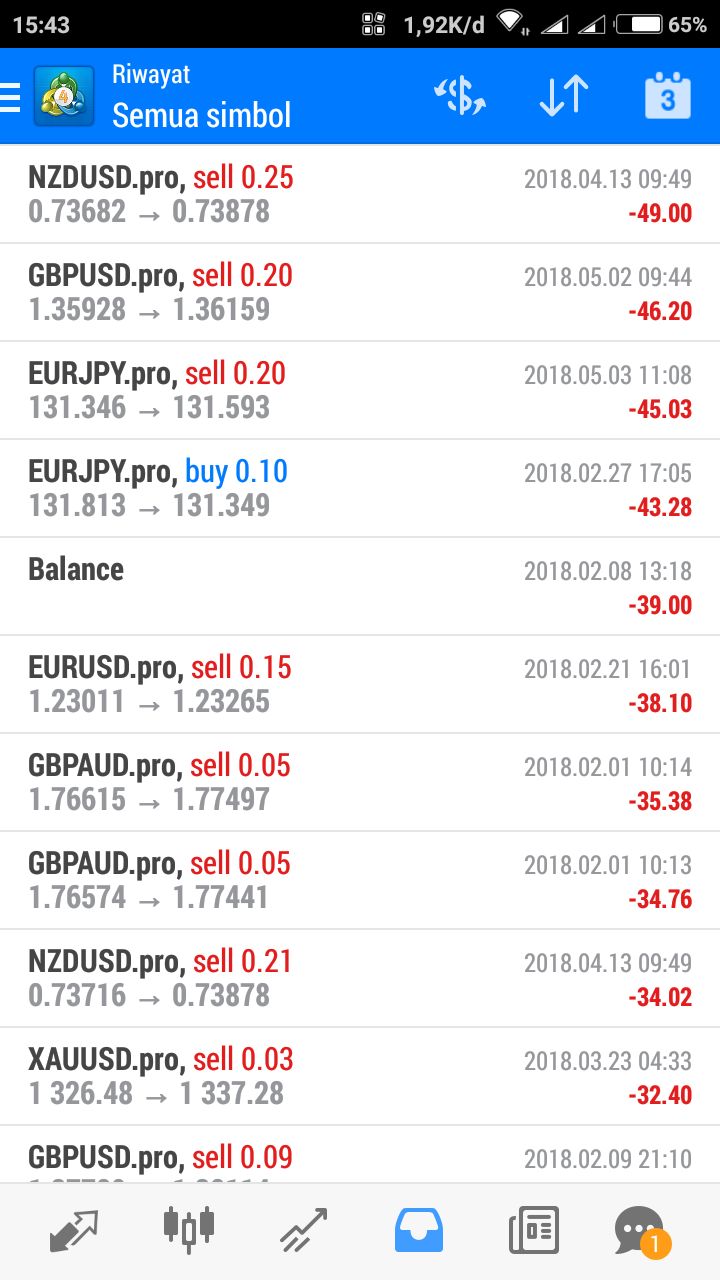
Task: Open the calendar date filter icon
Action: pyautogui.click(x=664, y=95)
